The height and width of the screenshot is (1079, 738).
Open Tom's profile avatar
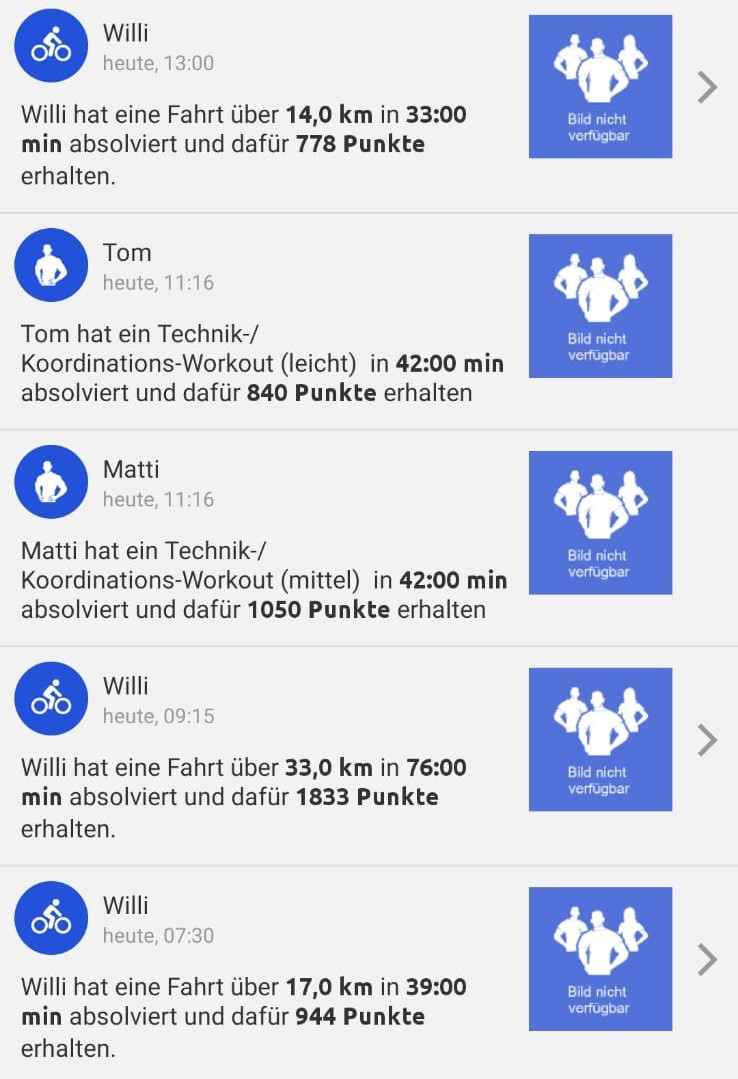pyautogui.click(x=51, y=265)
